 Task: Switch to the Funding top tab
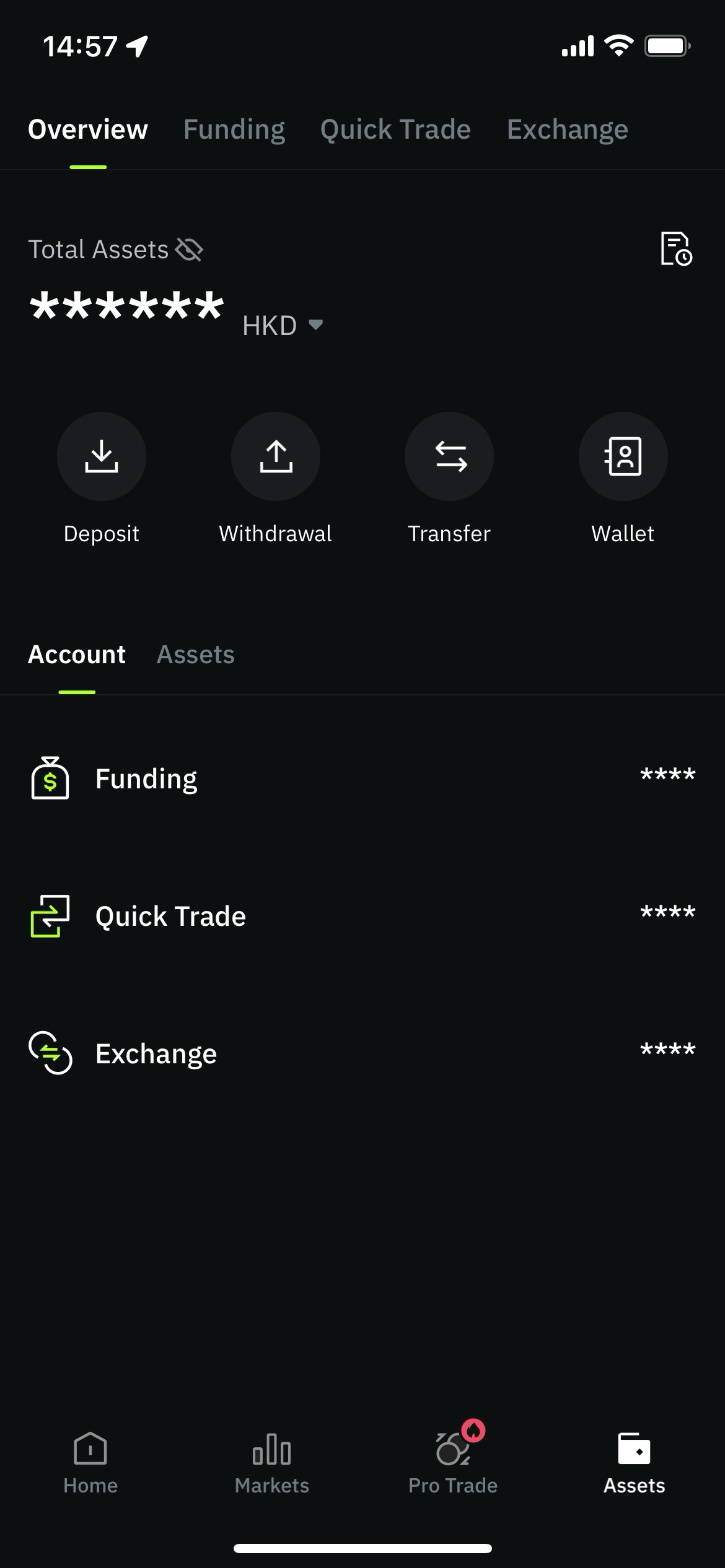(x=234, y=129)
